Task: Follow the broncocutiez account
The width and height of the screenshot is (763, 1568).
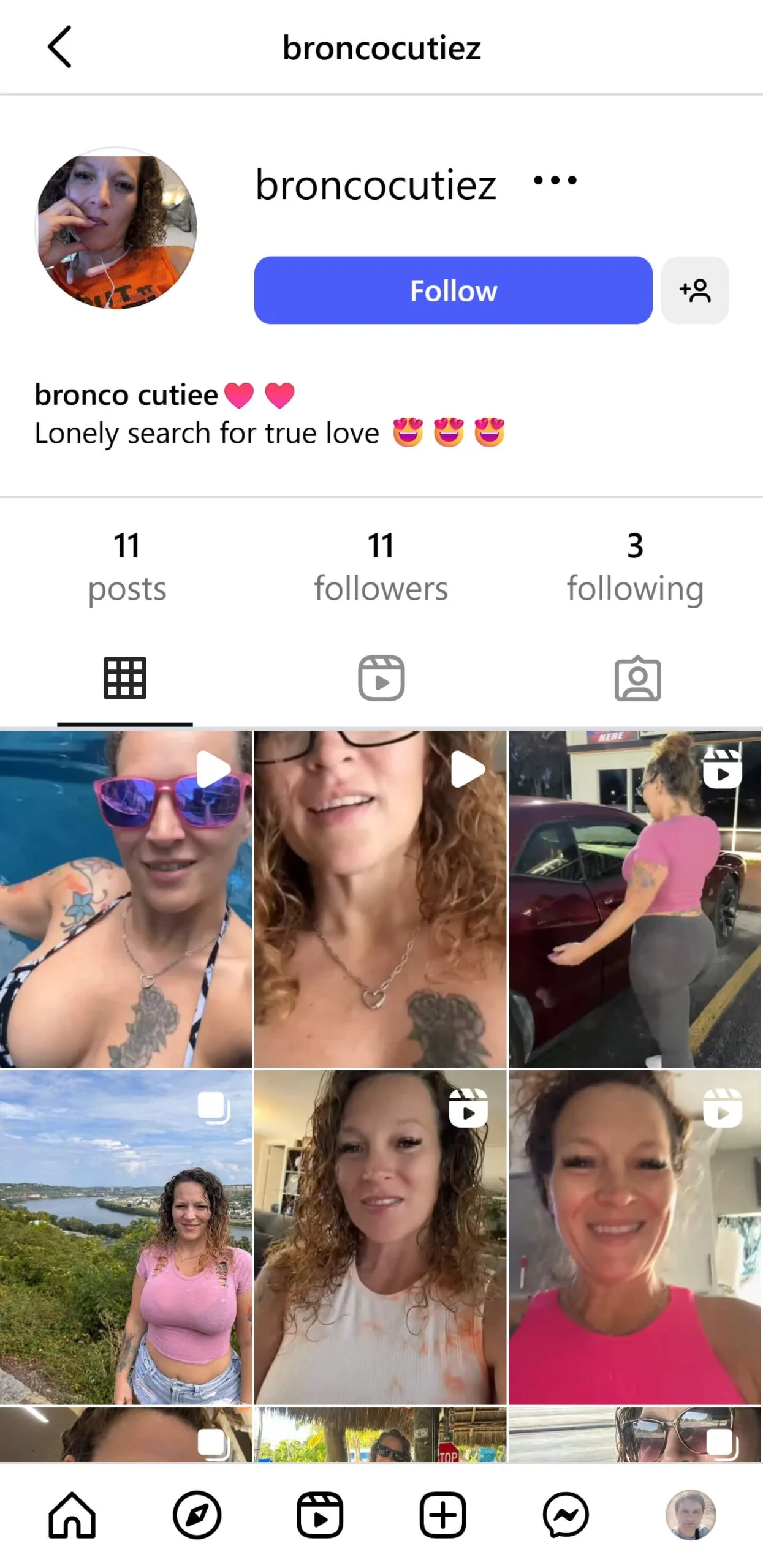Action: pyautogui.click(x=453, y=290)
